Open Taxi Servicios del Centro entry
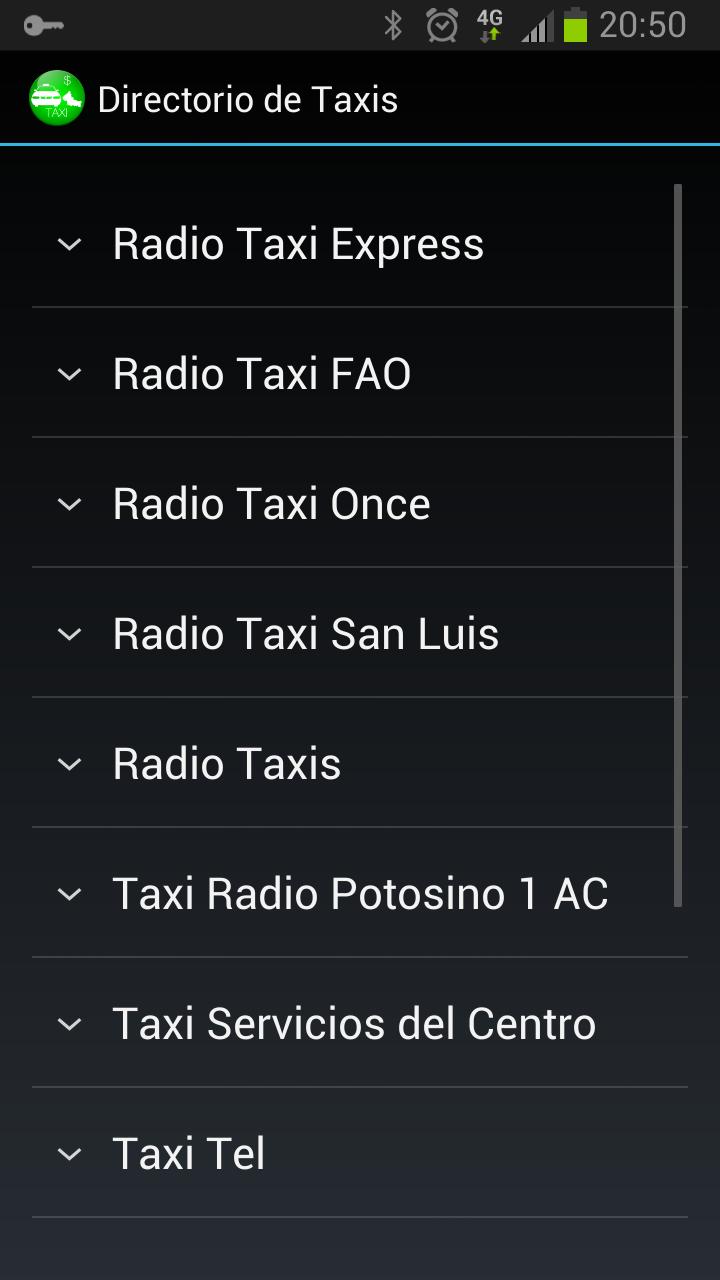 tap(355, 1023)
